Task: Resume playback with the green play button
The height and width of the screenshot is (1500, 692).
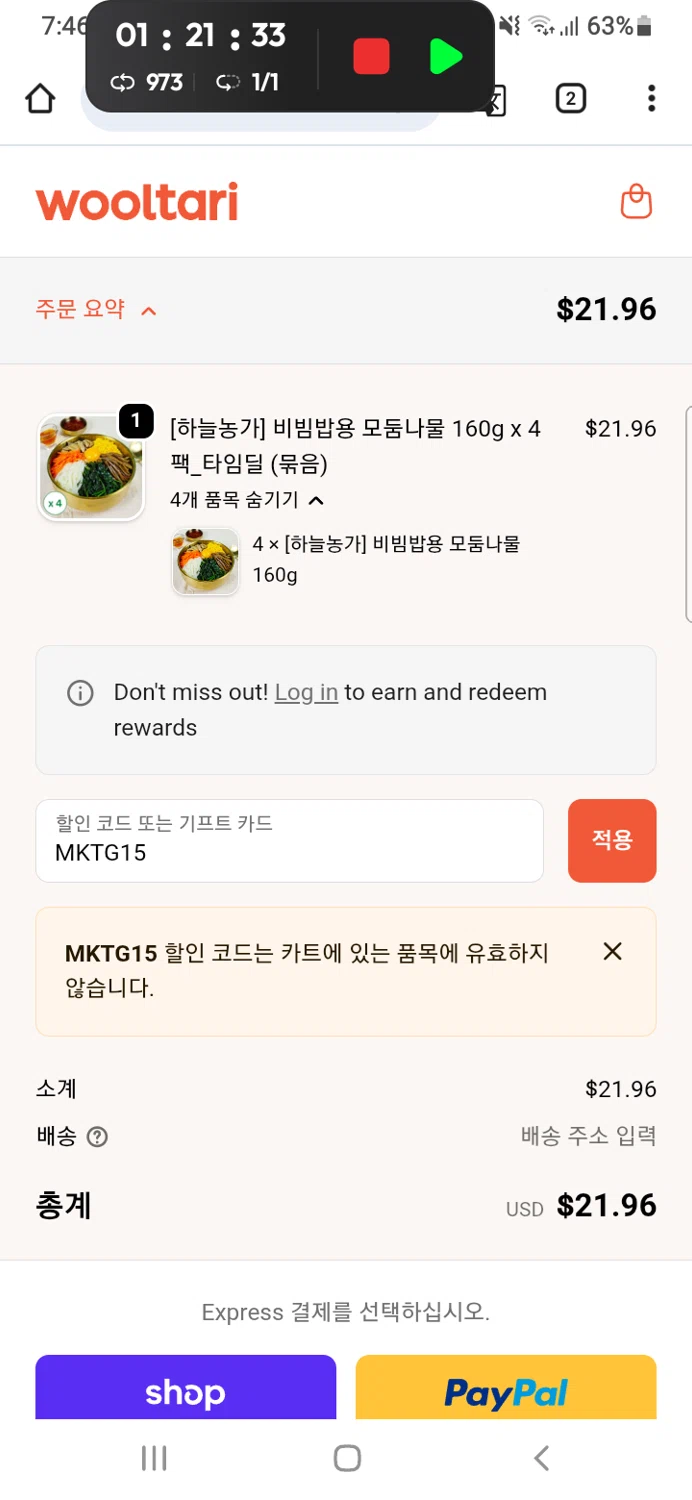Action: point(445,56)
